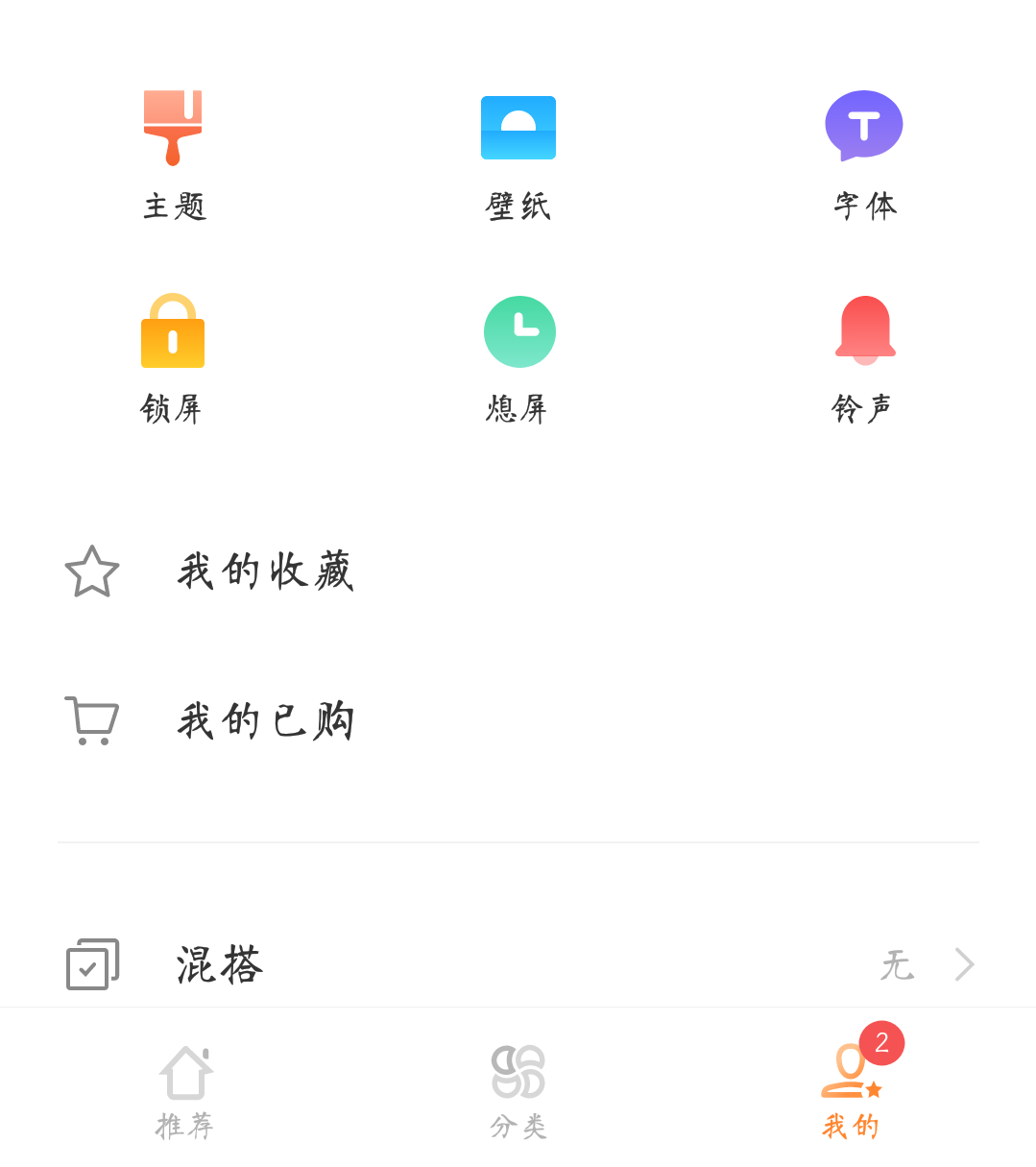Select the 铃声 (Ringtones) bell icon
This screenshot has height=1167, width=1036.
[864, 331]
